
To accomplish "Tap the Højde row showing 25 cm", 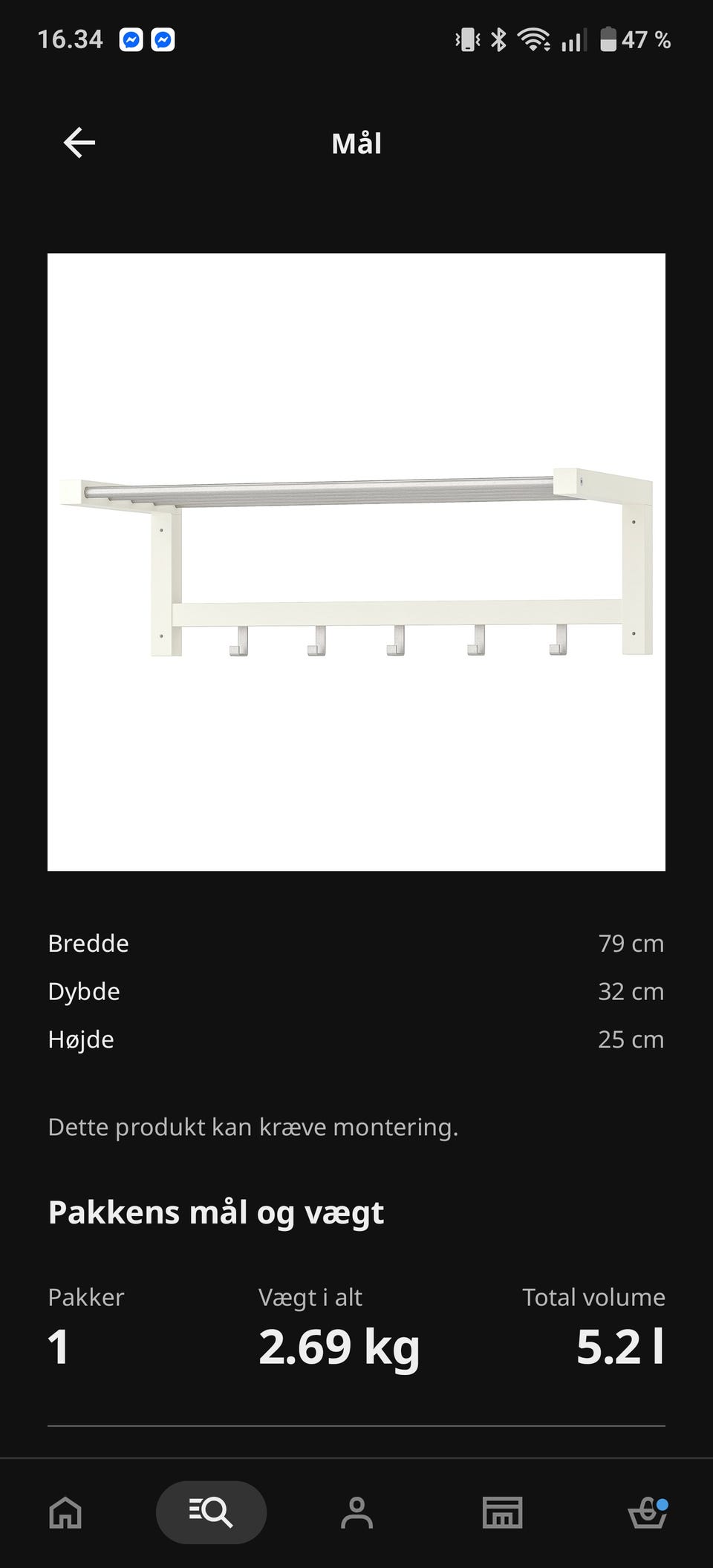I will click(356, 1039).
